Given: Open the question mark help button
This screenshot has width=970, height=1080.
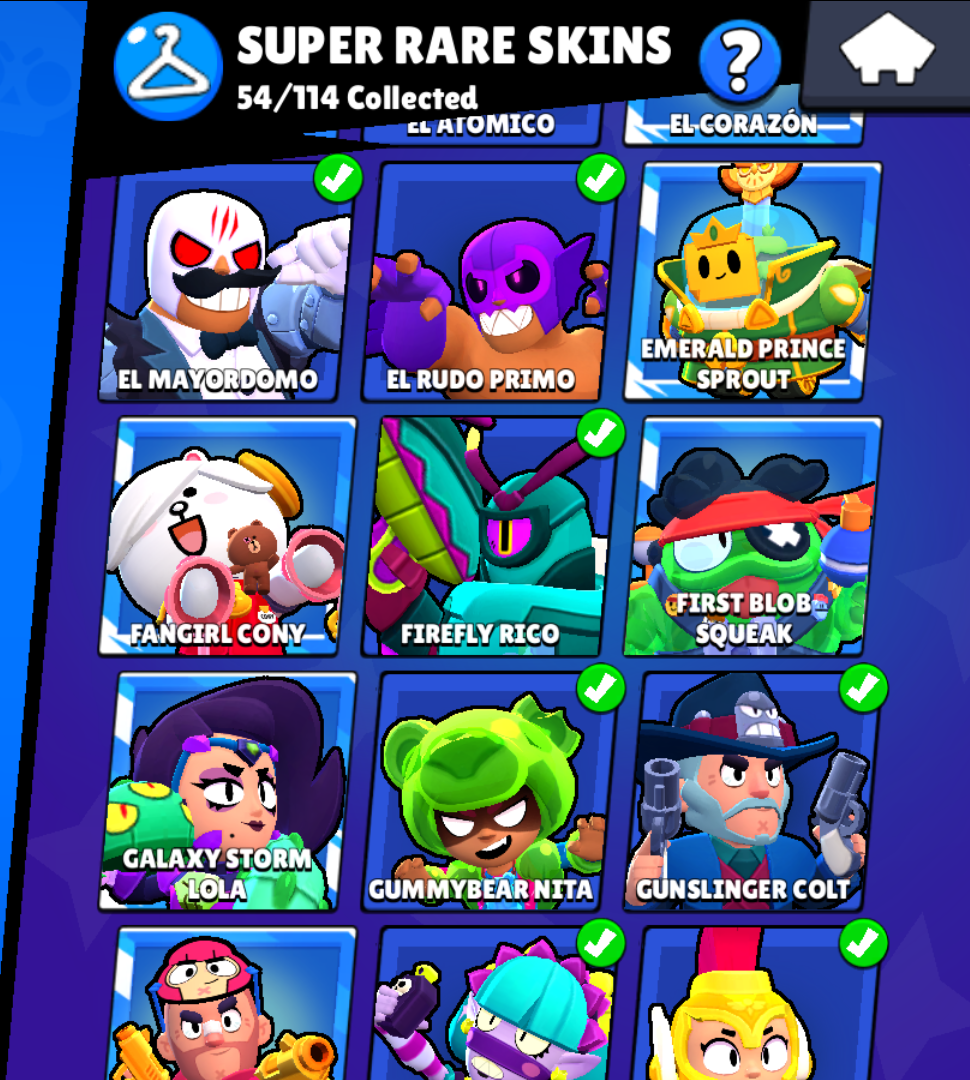Looking at the screenshot, I should click(740, 60).
